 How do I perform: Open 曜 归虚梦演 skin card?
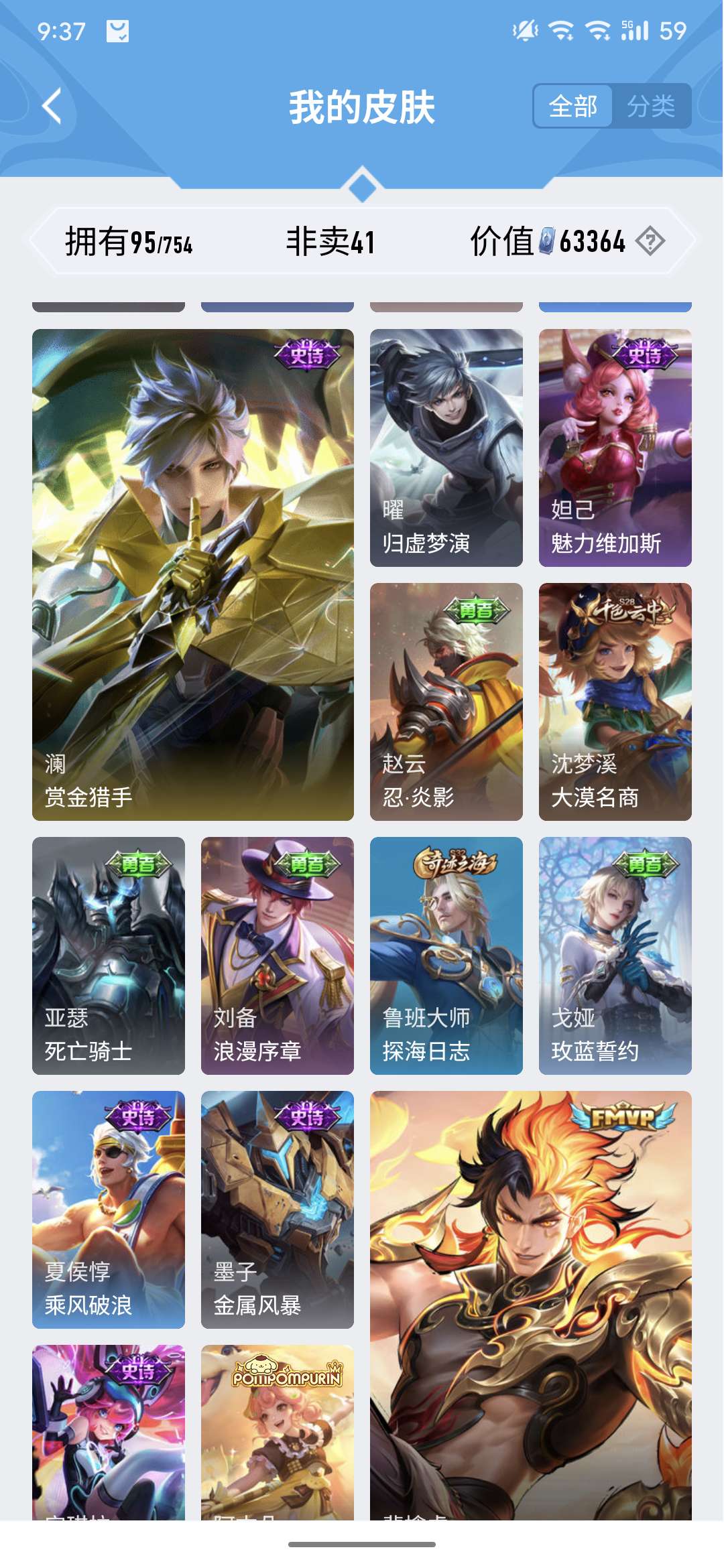point(446,448)
